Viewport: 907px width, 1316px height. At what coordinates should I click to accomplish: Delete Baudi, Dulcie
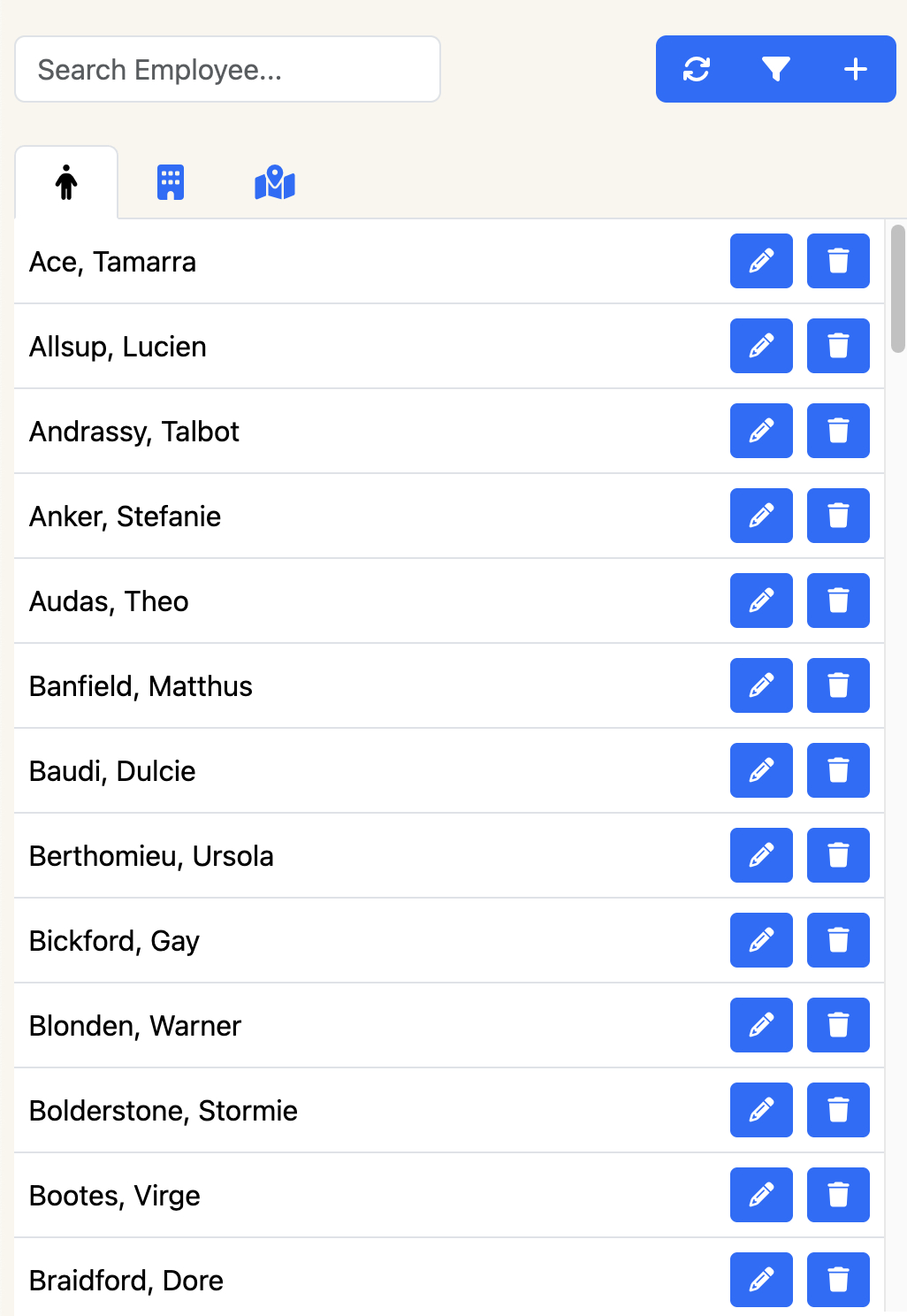pyautogui.click(x=837, y=770)
